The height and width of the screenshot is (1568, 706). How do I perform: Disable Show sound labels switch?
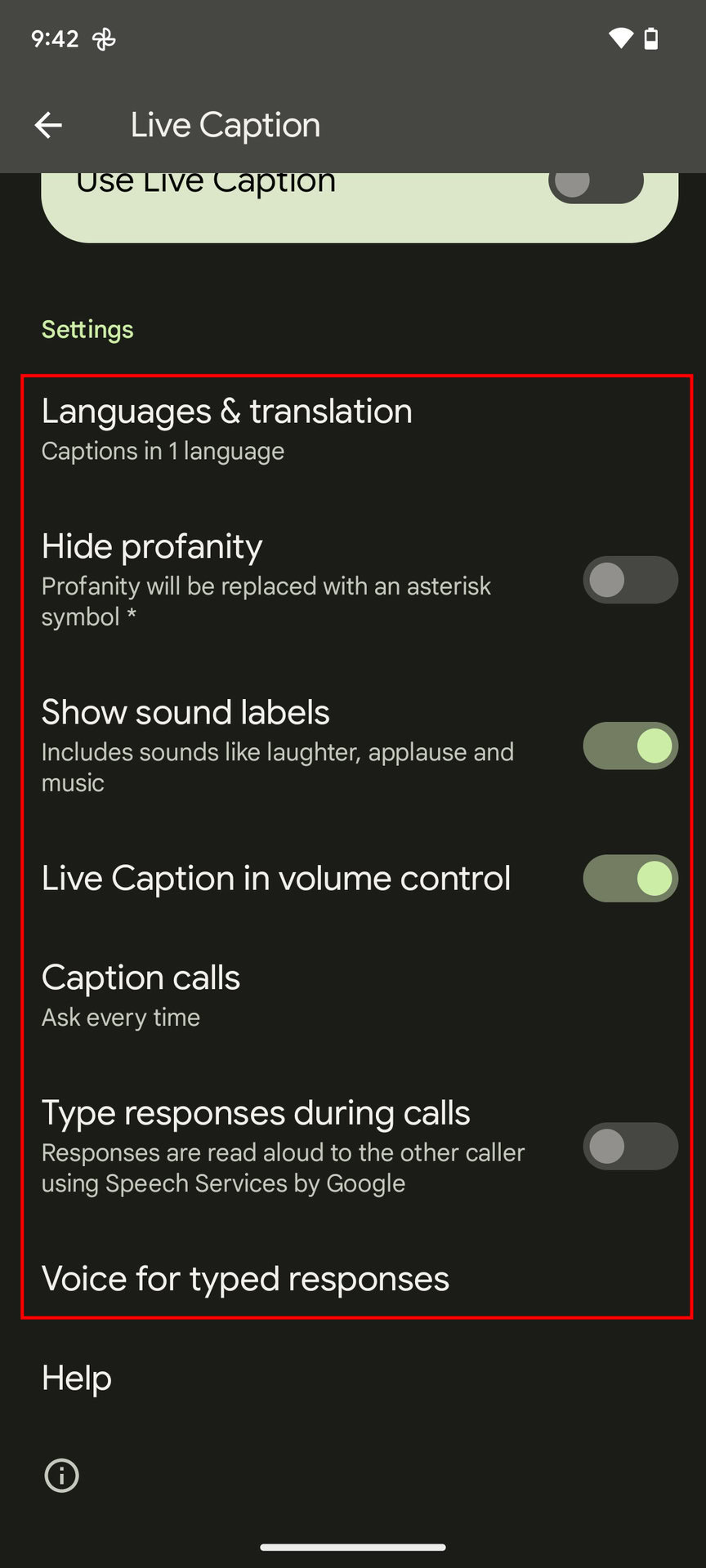629,746
